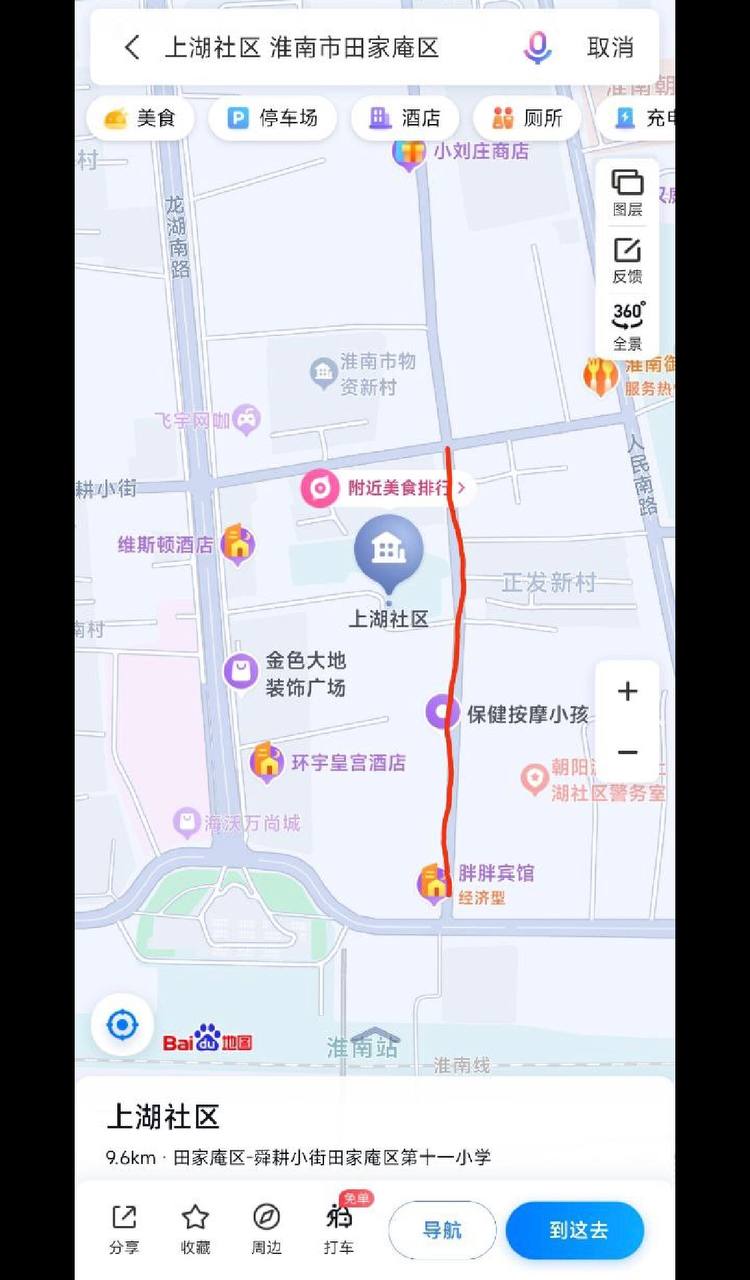Tap the voice search microphone icon
Image resolution: width=750 pixels, height=1280 pixels.
[x=536, y=47]
